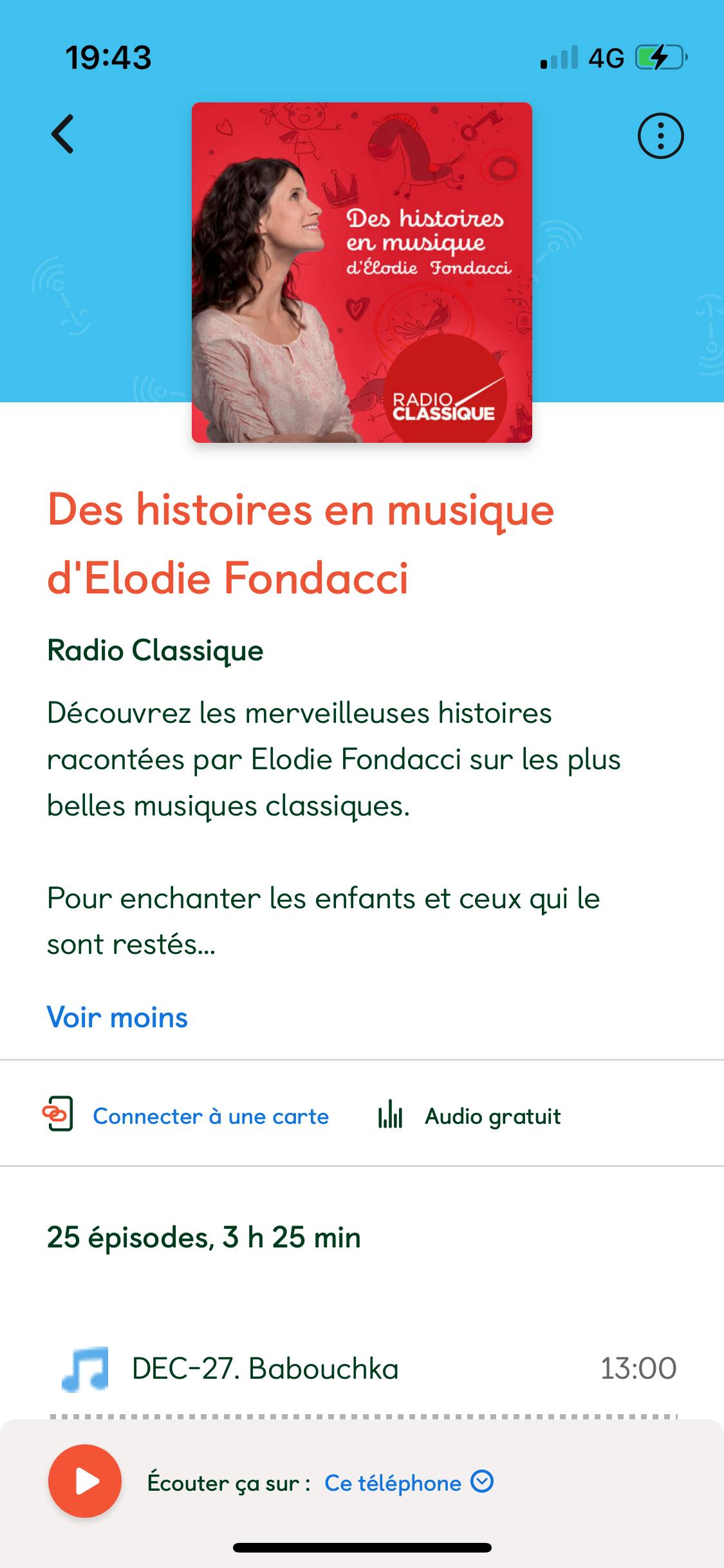The height and width of the screenshot is (1568, 724).
Task: Open episode DEC-27. Babouchka
Action: 265,1368
